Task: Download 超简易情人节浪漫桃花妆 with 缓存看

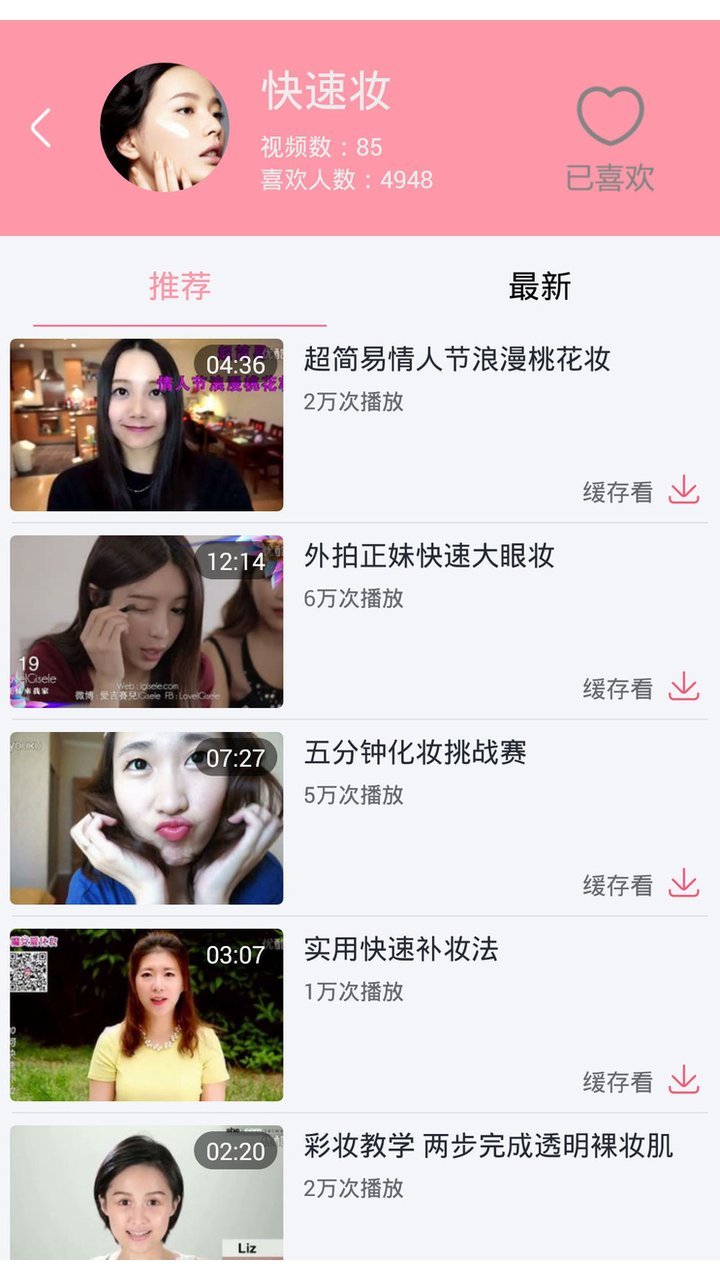Action: [x=642, y=491]
